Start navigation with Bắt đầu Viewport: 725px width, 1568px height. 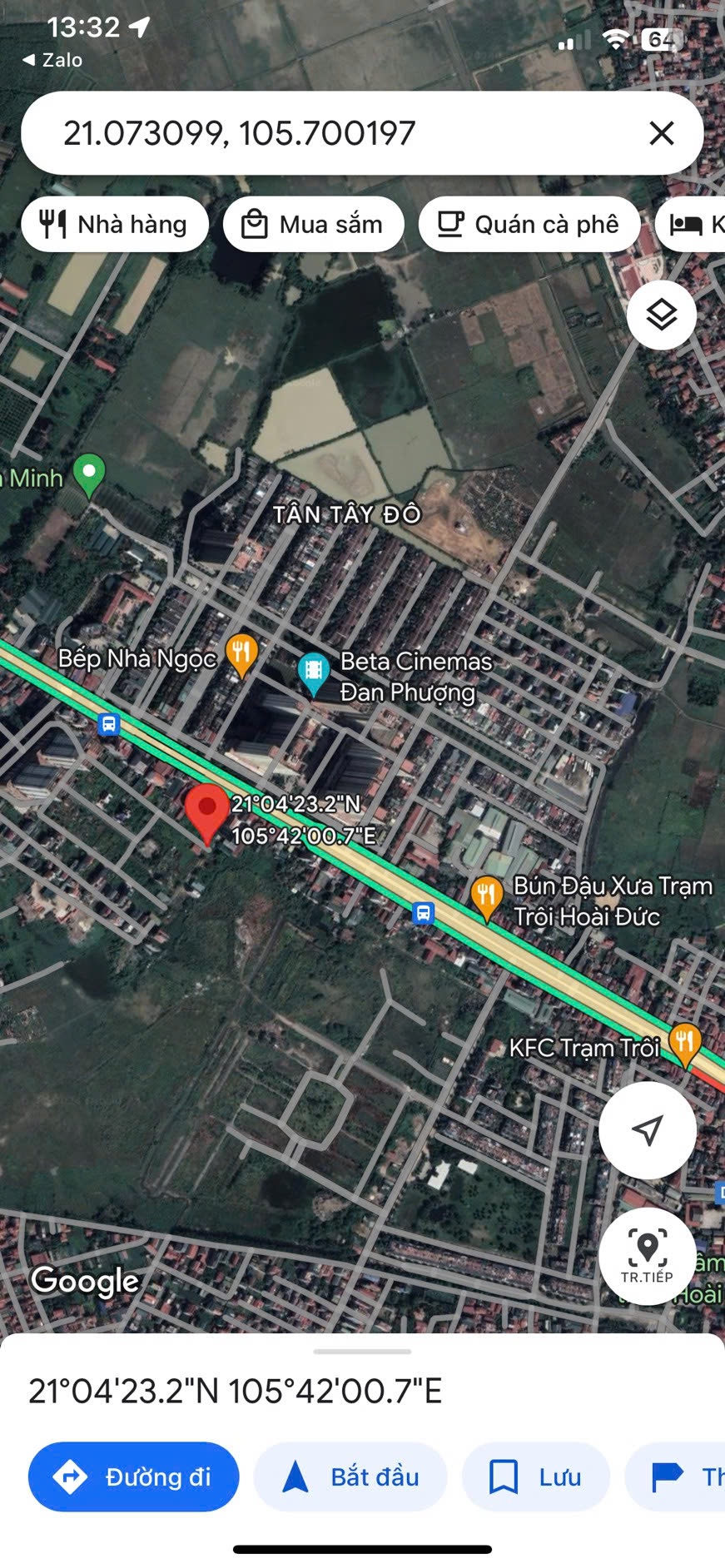click(350, 1476)
